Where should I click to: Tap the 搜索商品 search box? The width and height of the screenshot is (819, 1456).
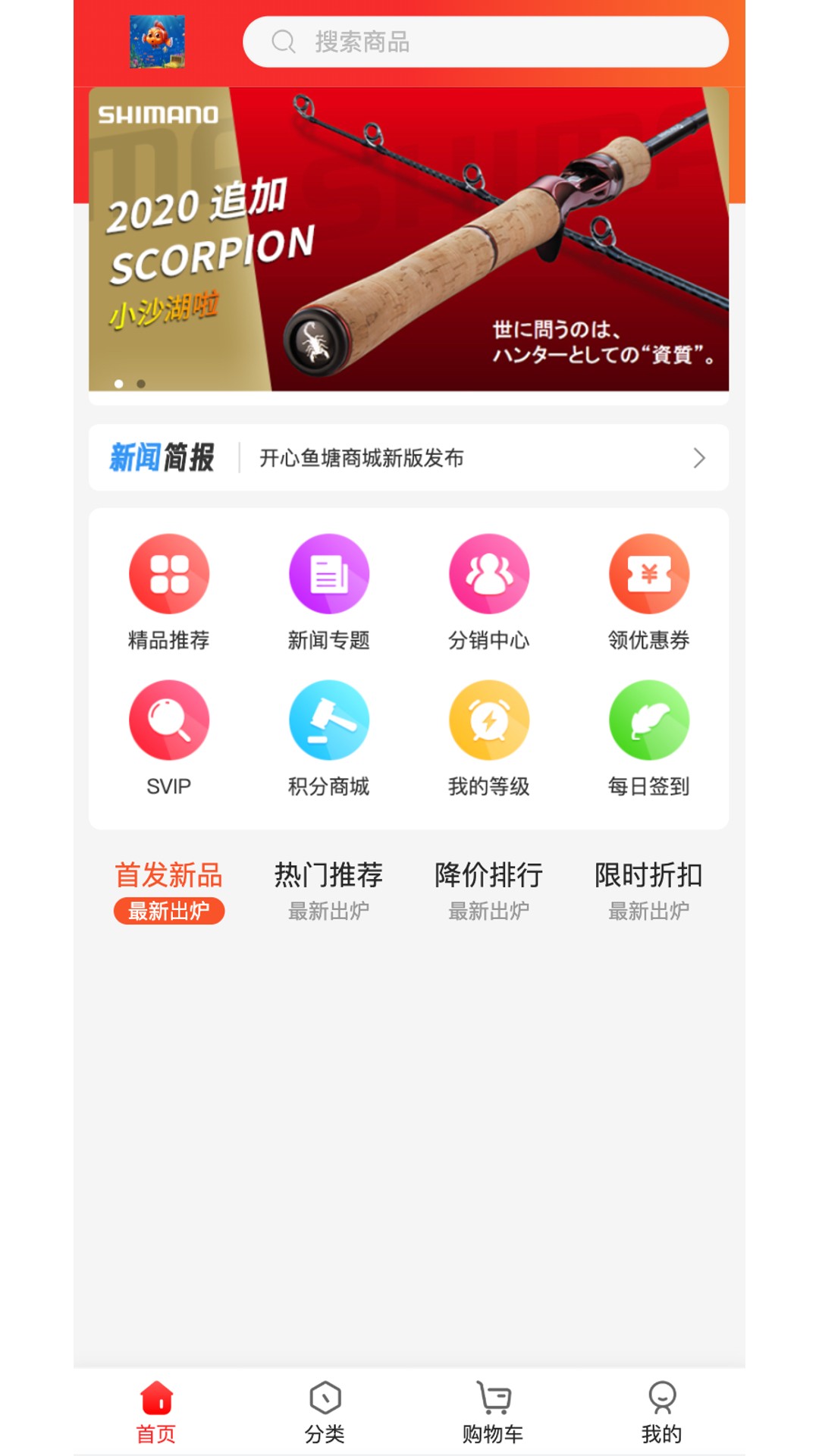485,42
